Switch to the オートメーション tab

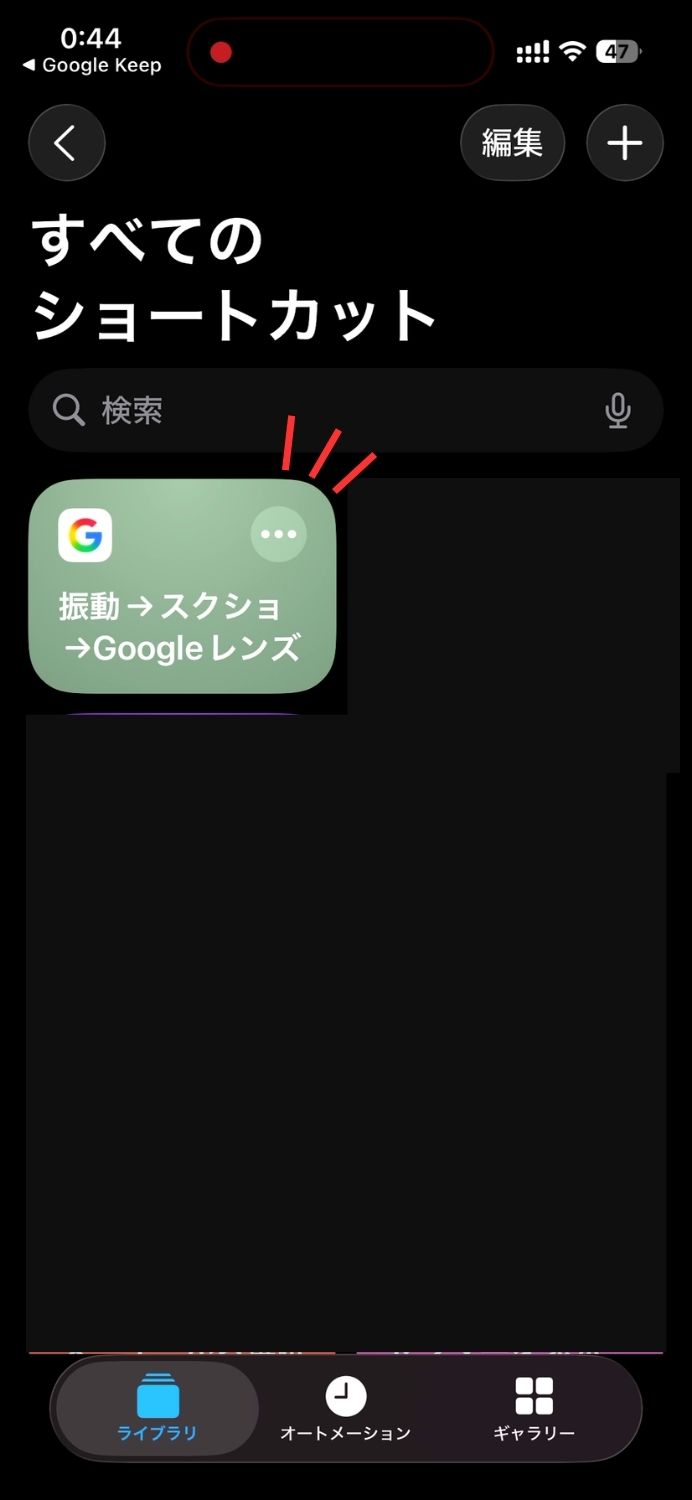pyautogui.click(x=345, y=1408)
